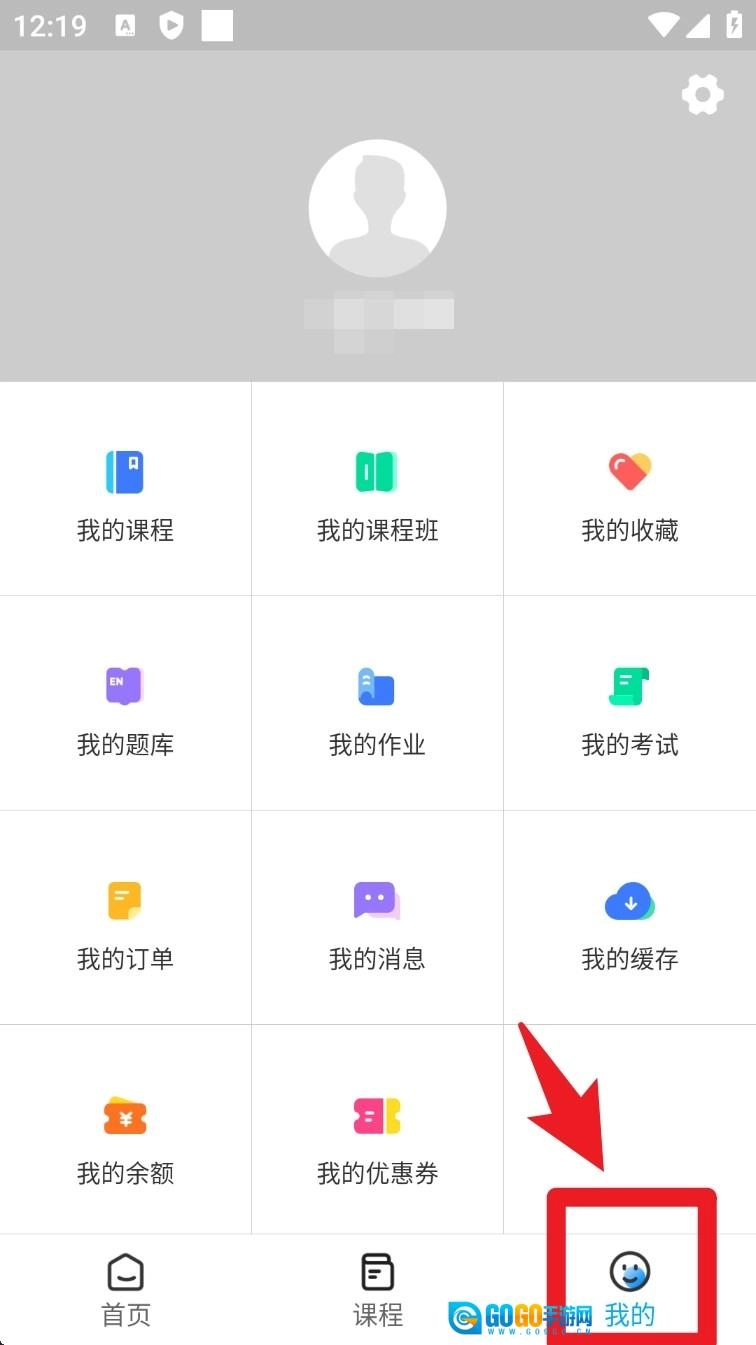Tap the profile avatar picture

click(x=377, y=209)
